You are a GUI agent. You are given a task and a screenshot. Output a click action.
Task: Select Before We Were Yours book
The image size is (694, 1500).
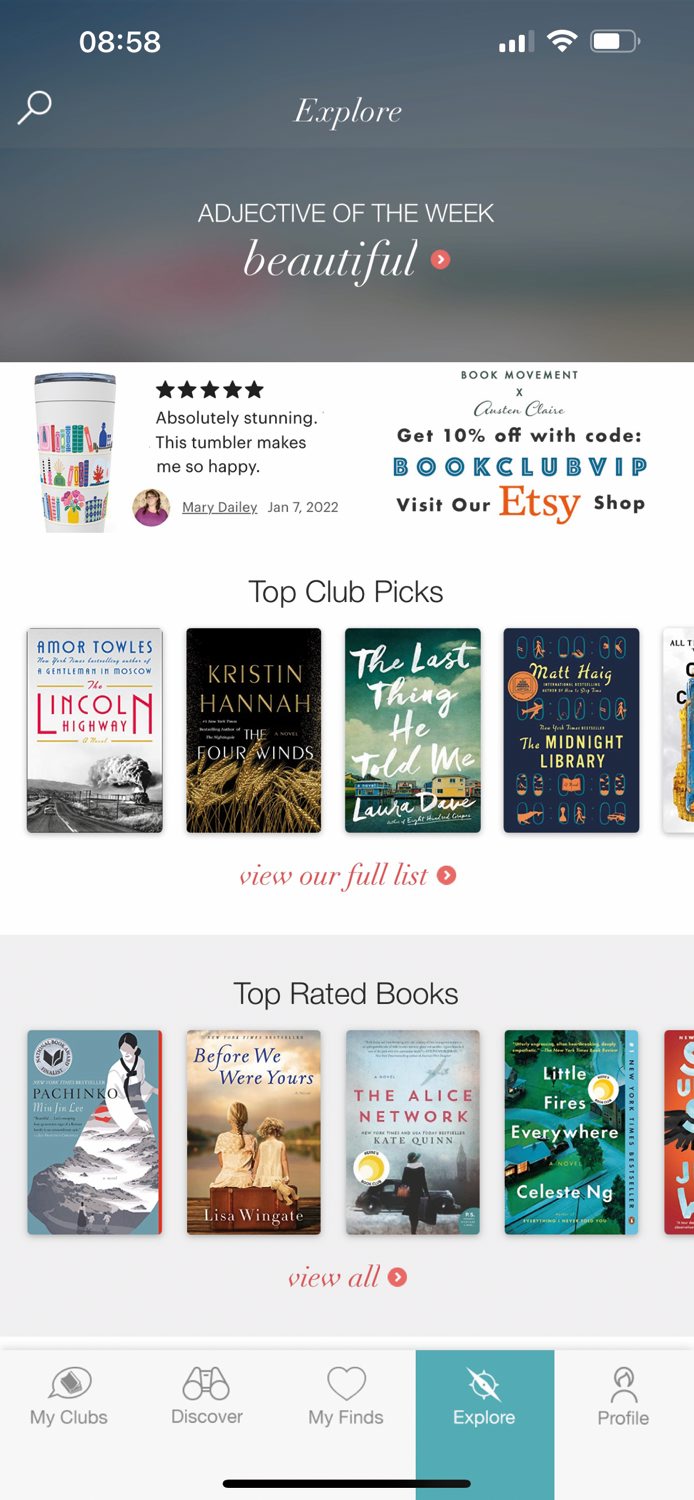[254, 1132]
